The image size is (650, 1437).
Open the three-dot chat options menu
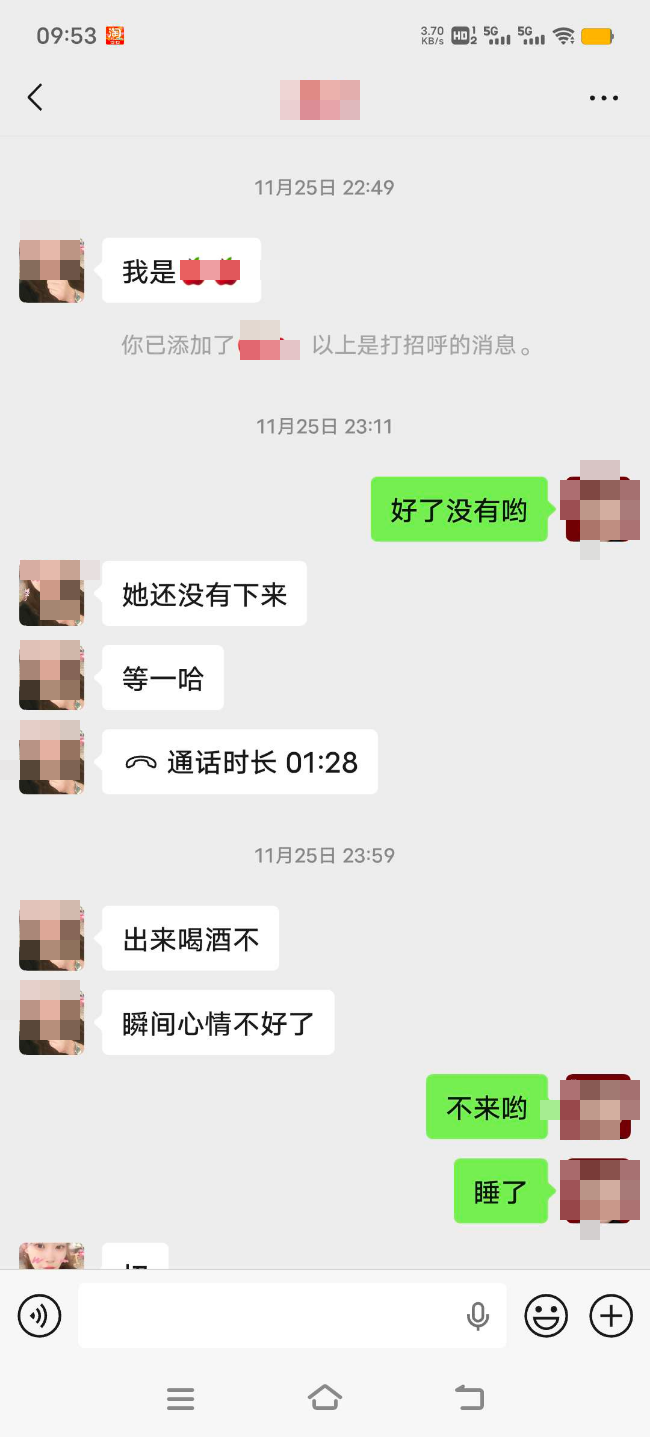tap(604, 98)
